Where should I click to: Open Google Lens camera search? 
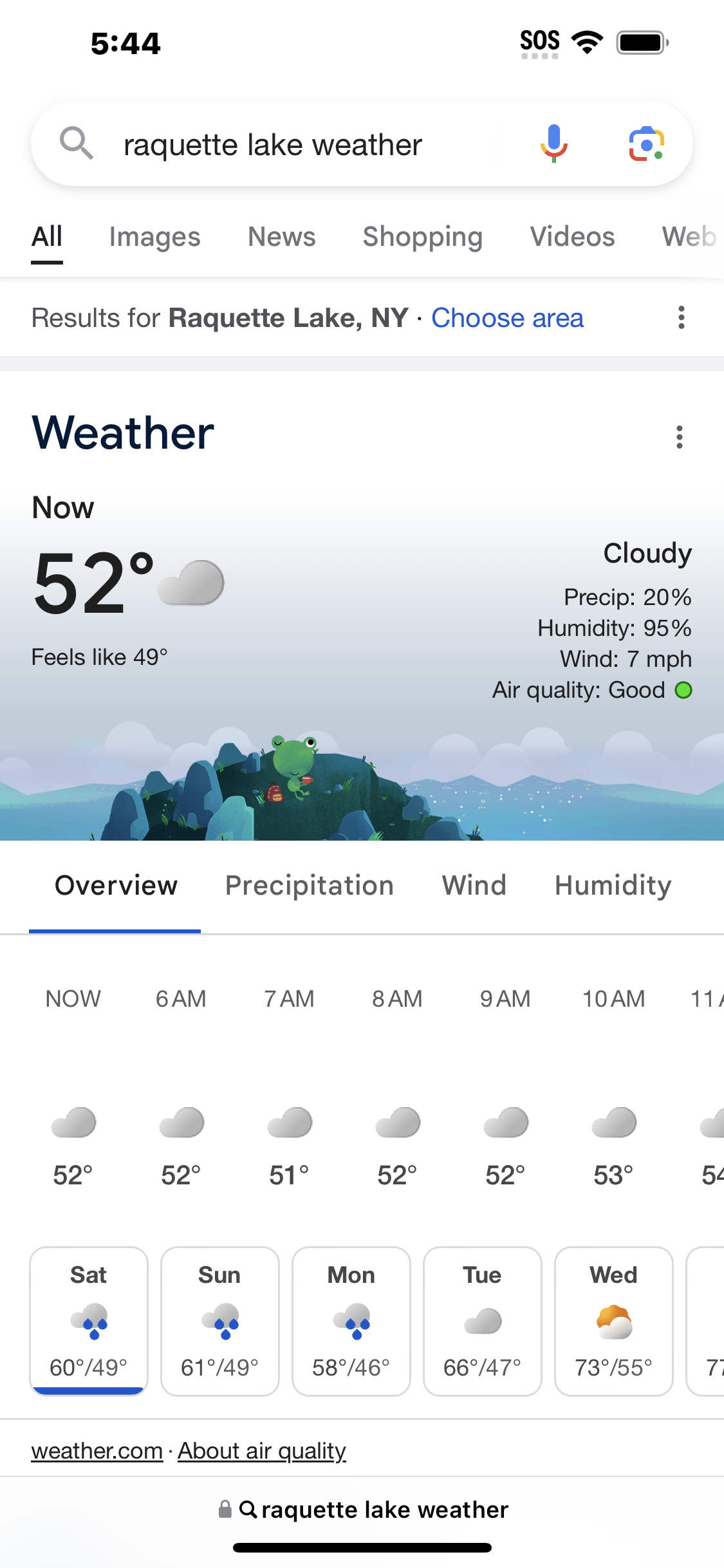click(x=646, y=144)
